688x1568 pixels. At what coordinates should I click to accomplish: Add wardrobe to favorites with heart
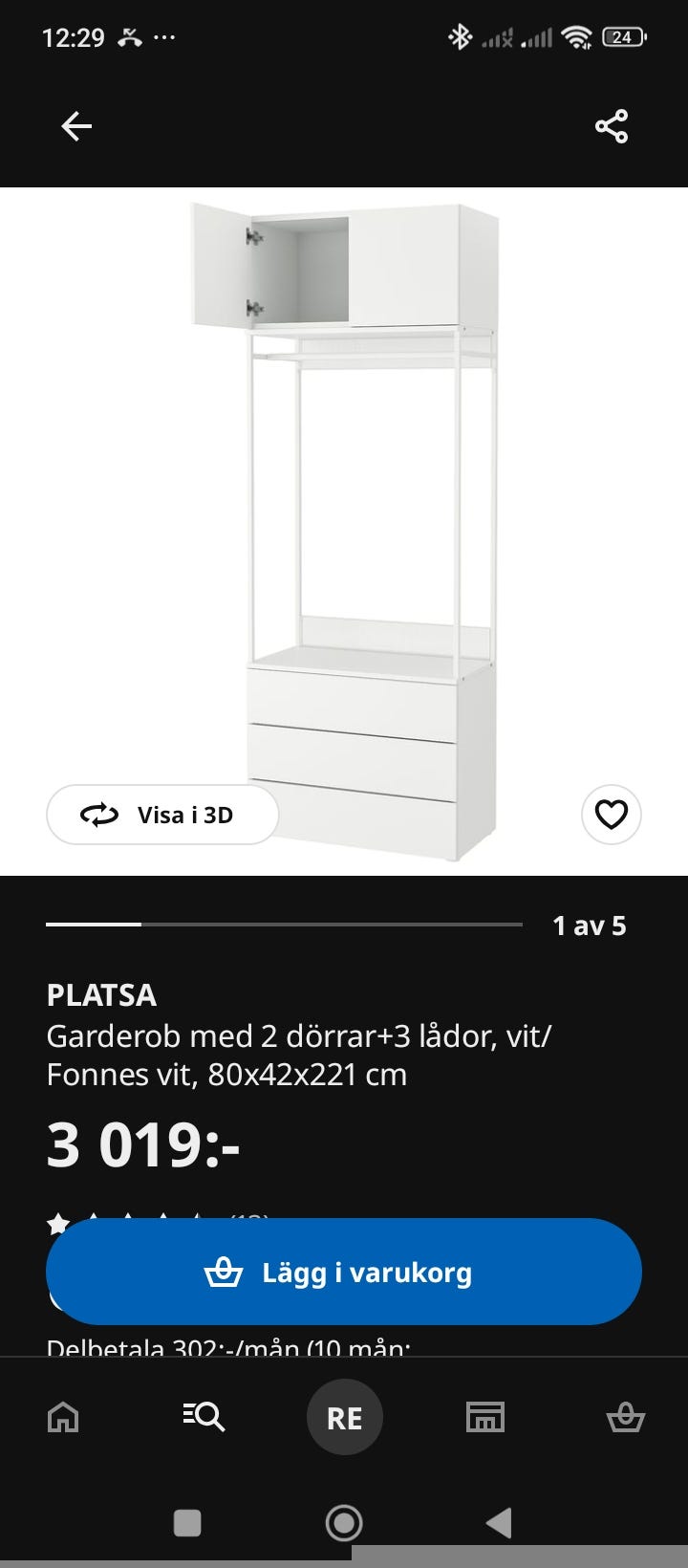click(612, 815)
